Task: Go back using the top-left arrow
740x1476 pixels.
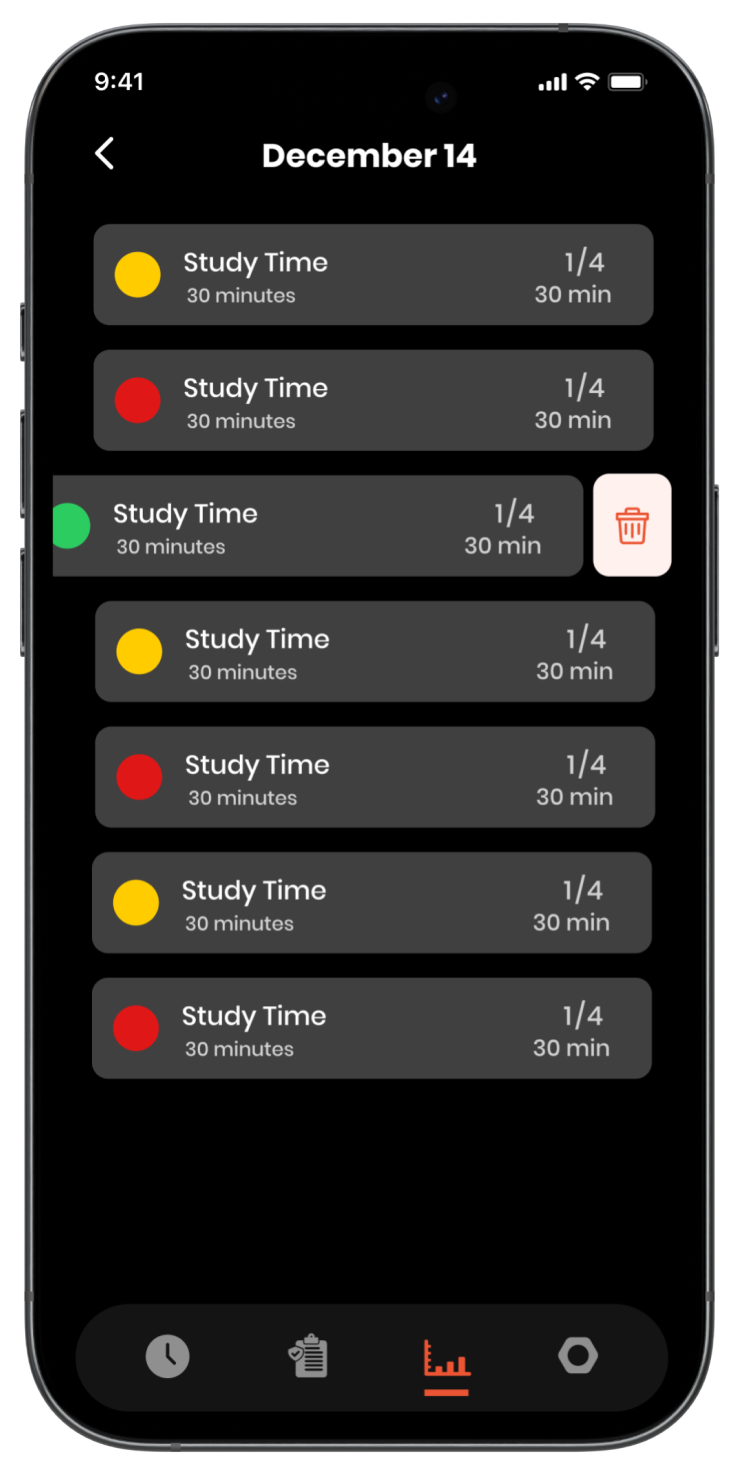Action: tap(104, 154)
